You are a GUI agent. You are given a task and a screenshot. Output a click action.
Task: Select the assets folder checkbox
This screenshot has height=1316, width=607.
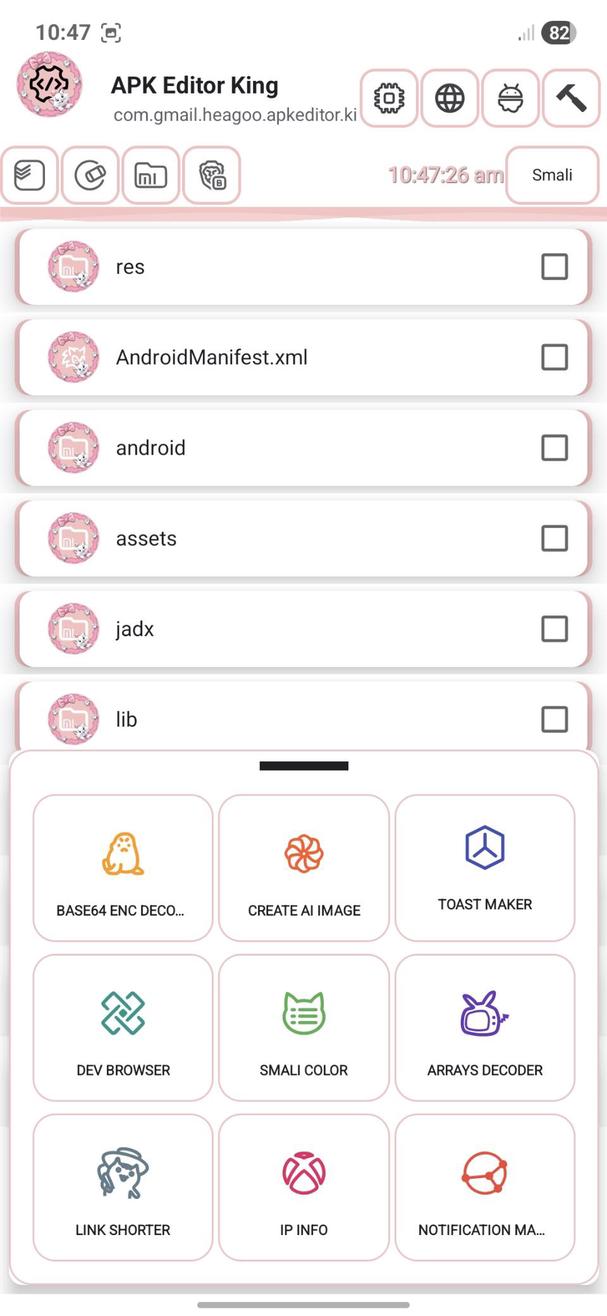click(x=554, y=538)
